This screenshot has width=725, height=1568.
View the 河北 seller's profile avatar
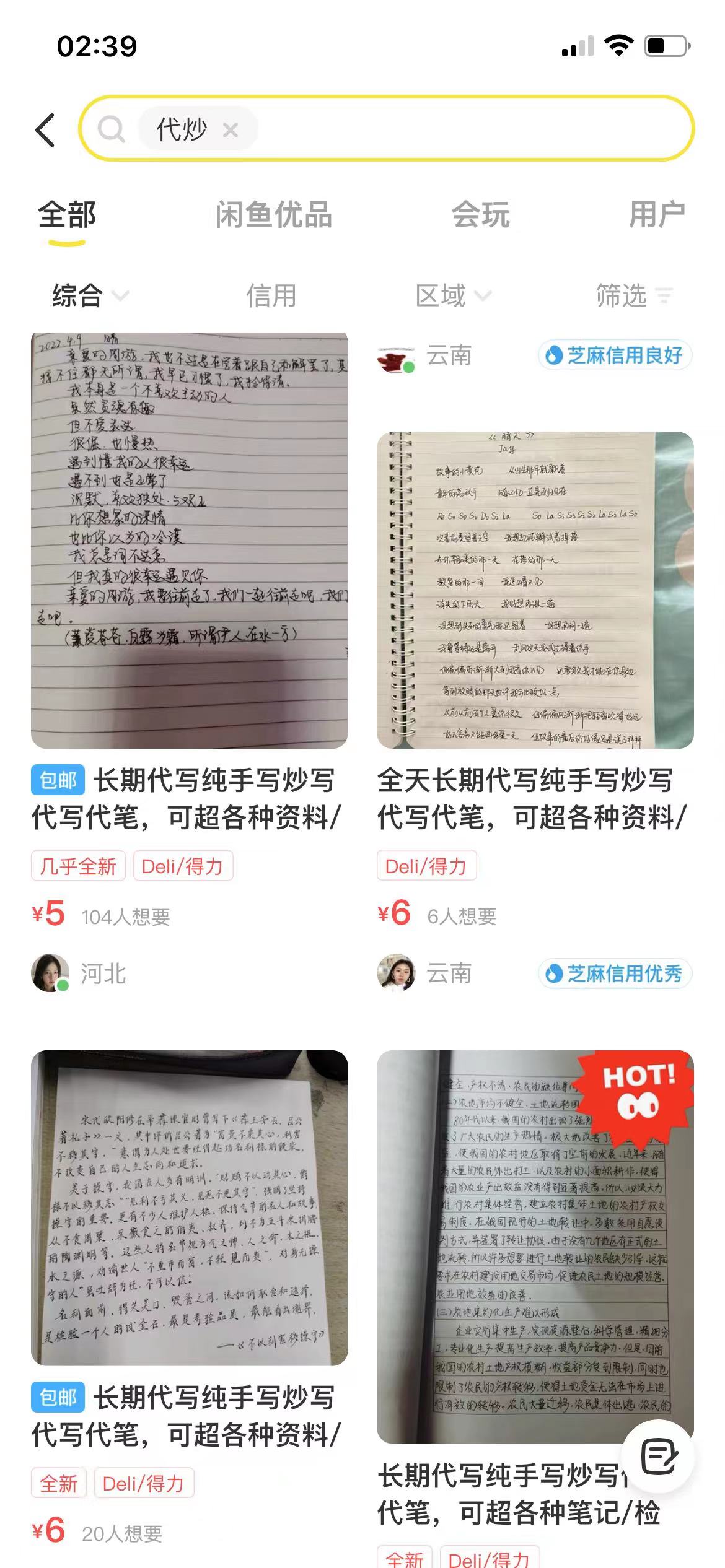(50, 973)
